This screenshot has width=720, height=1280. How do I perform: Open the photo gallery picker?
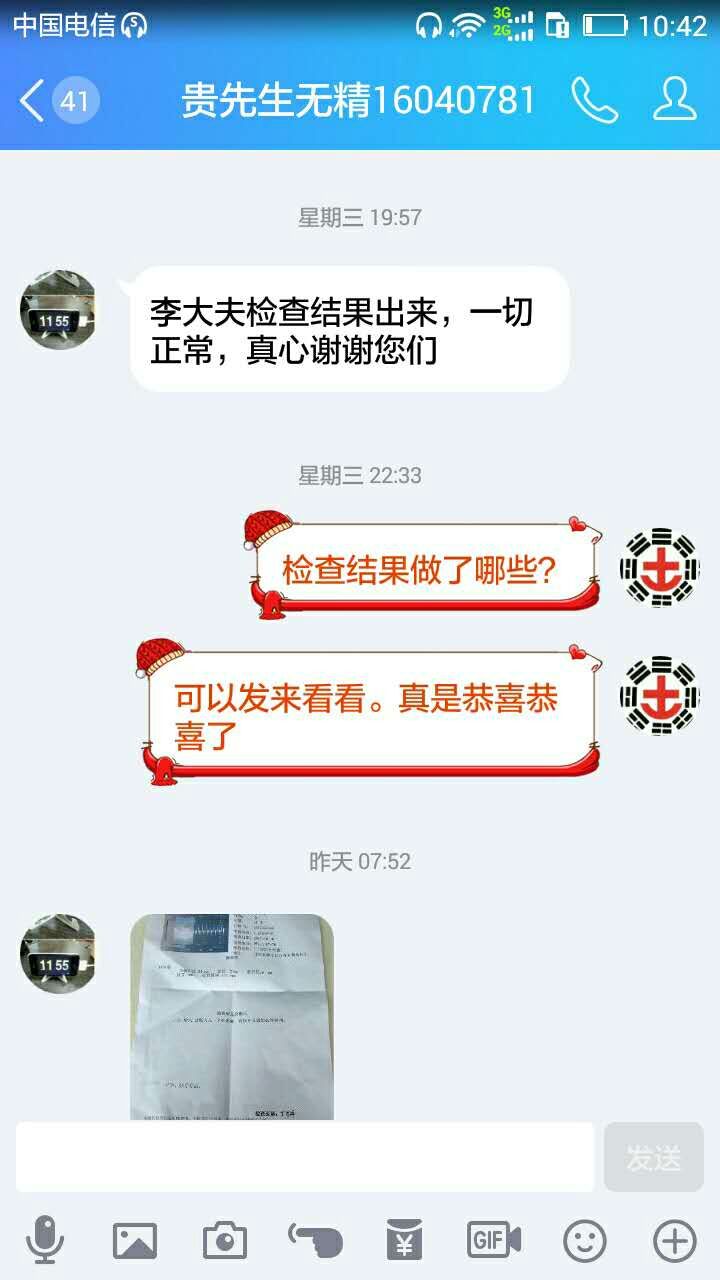[134, 1241]
